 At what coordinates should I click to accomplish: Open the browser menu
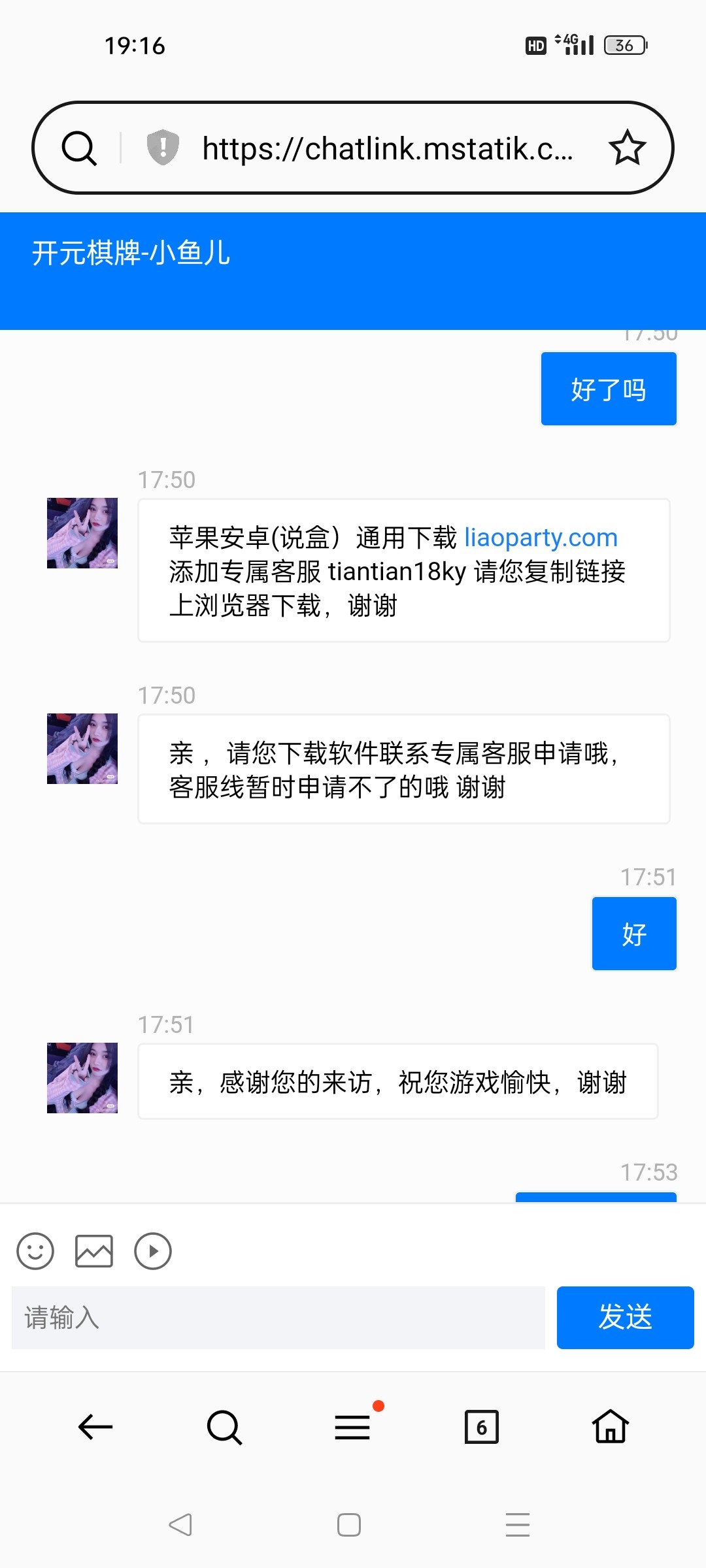click(x=353, y=1427)
